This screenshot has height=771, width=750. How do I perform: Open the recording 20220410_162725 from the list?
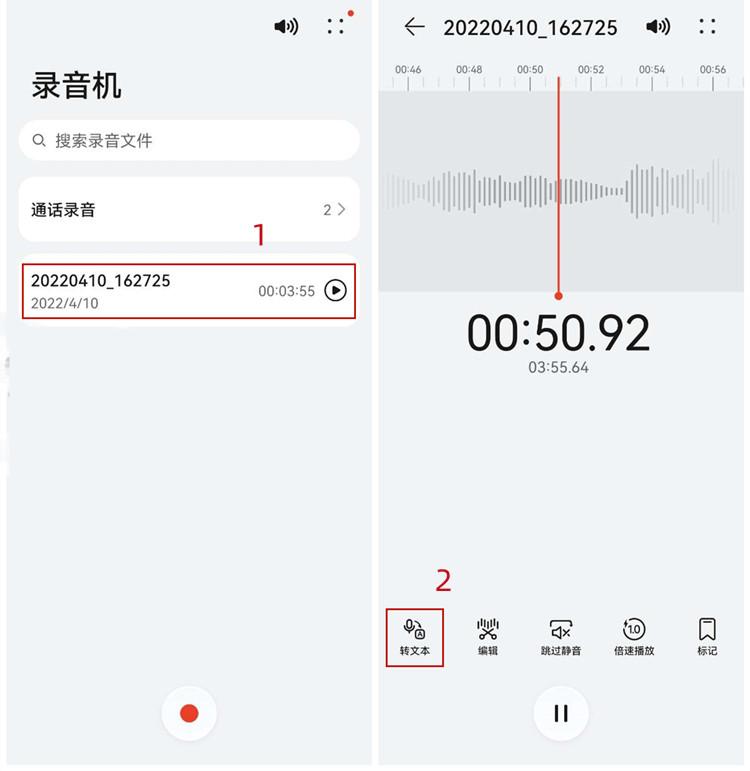pyautogui.click(x=150, y=291)
